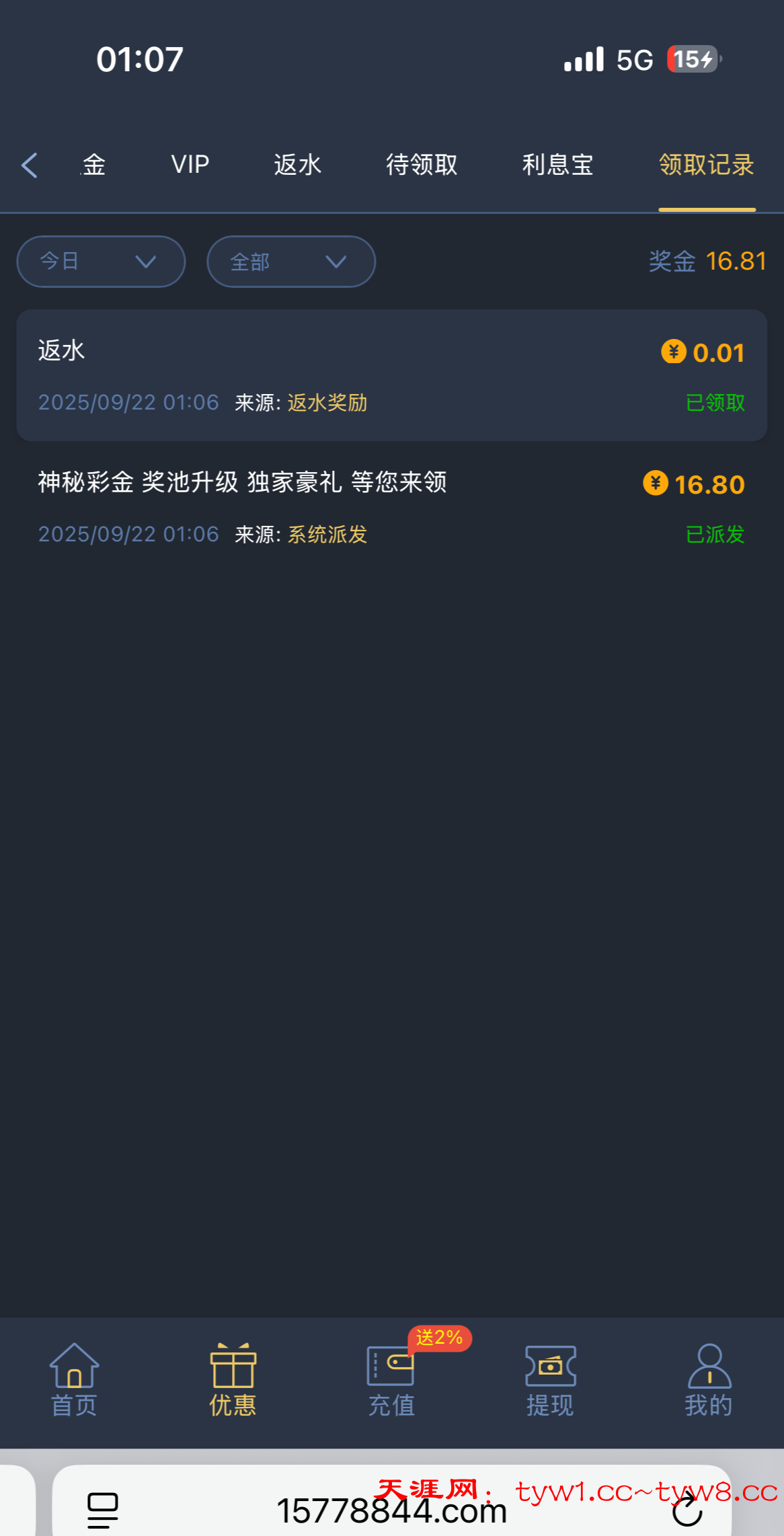
Task: Select the 利息宝 tab
Action: pyautogui.click(x=558, y=165)
